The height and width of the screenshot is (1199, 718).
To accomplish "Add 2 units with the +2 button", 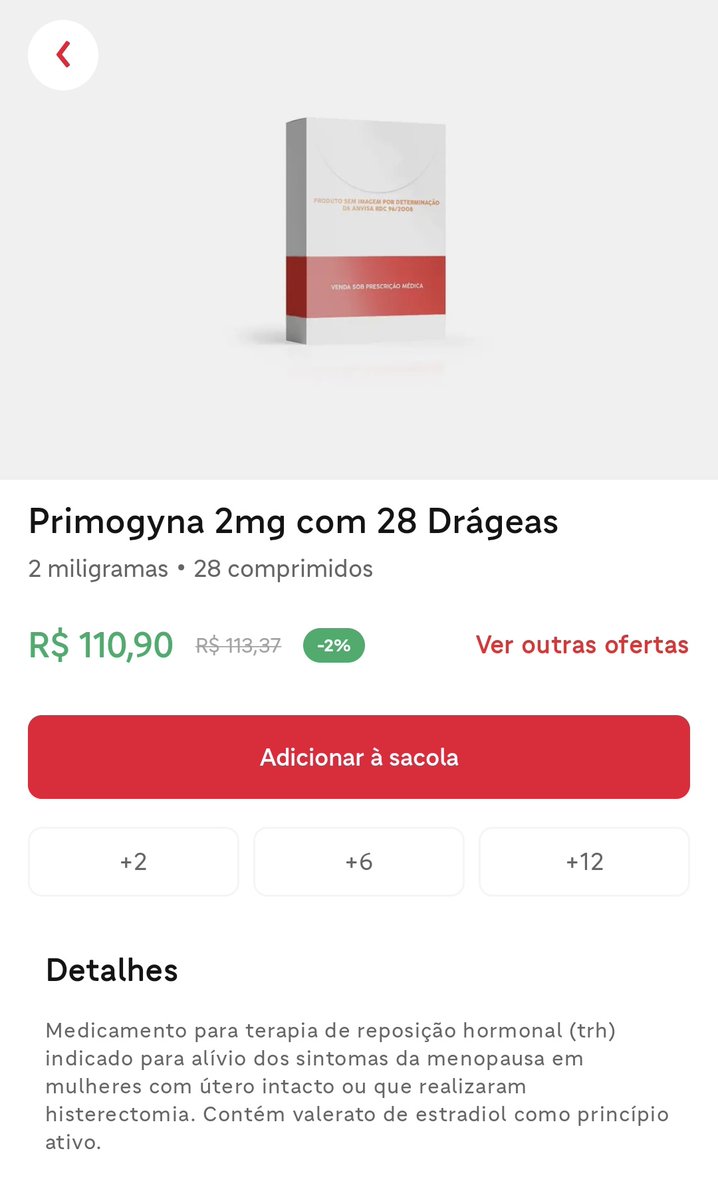I will pyautogui.click(x=133, y=861).
